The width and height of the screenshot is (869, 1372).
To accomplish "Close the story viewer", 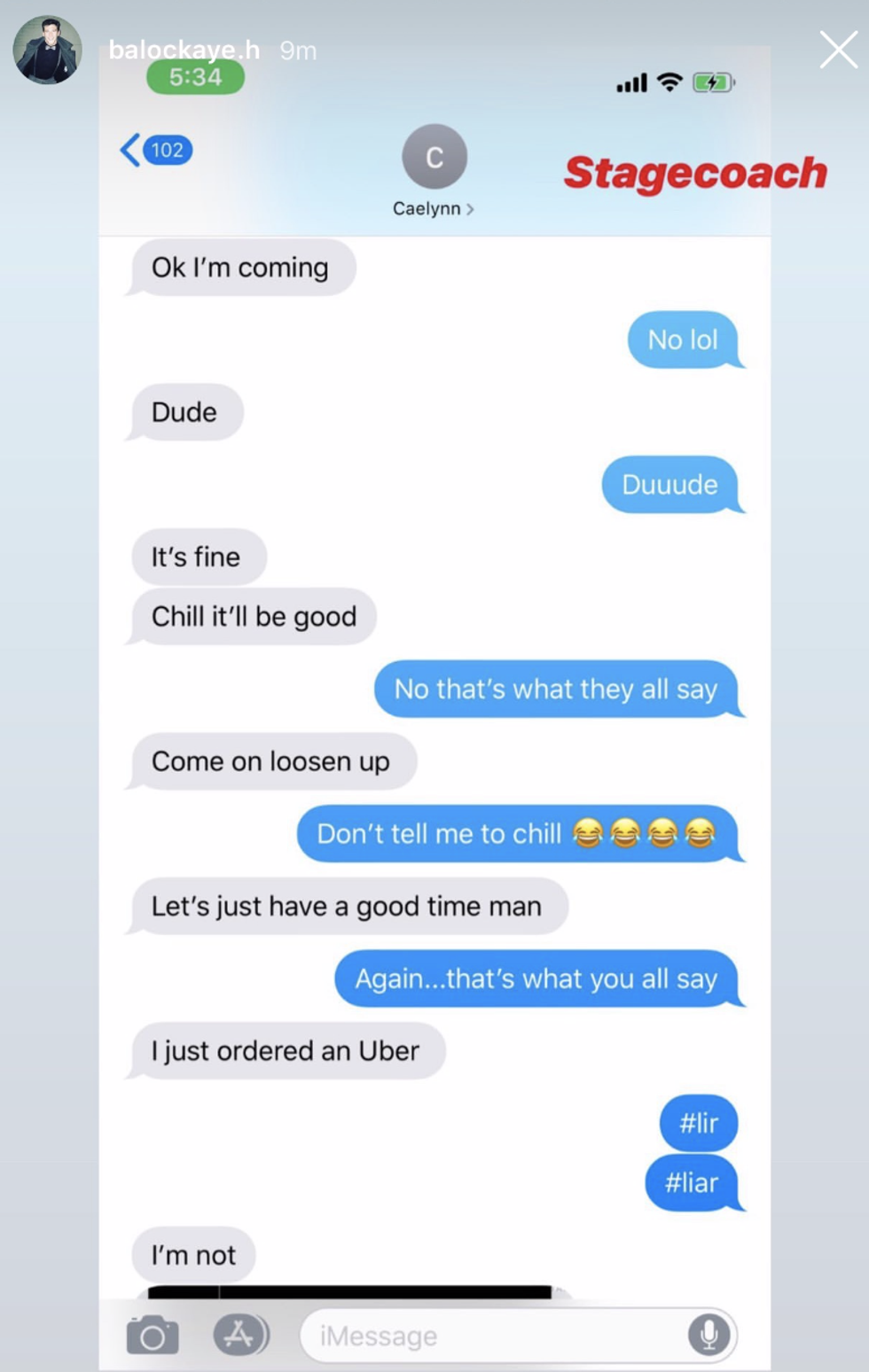I will (x=838, y=50).
